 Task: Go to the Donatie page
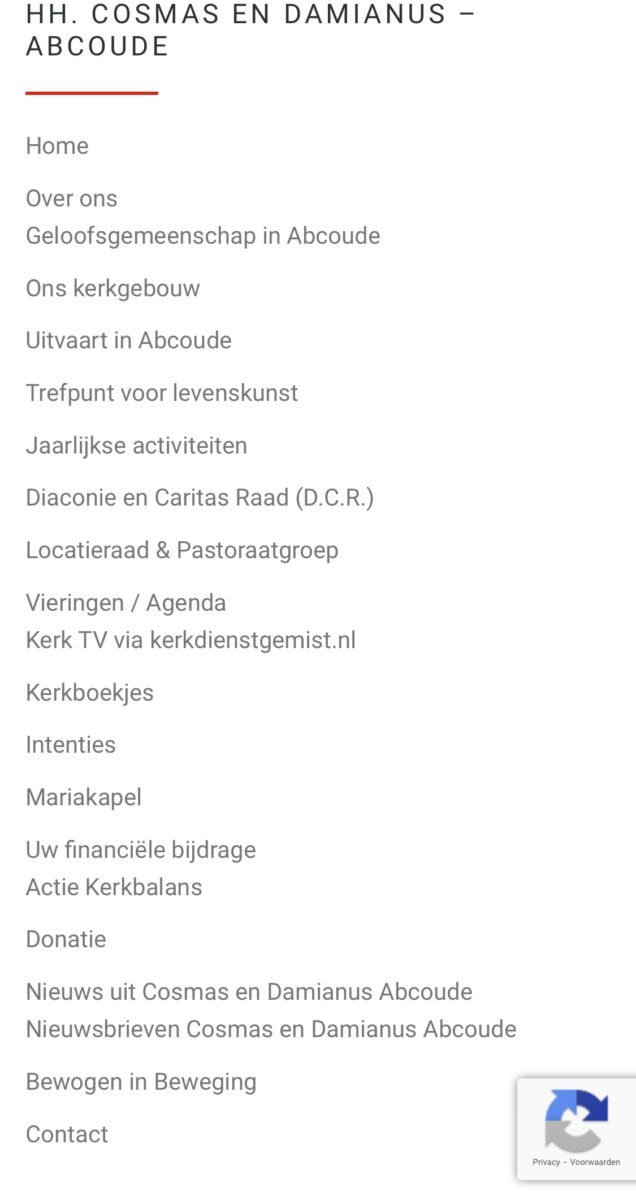click(66, 940)
